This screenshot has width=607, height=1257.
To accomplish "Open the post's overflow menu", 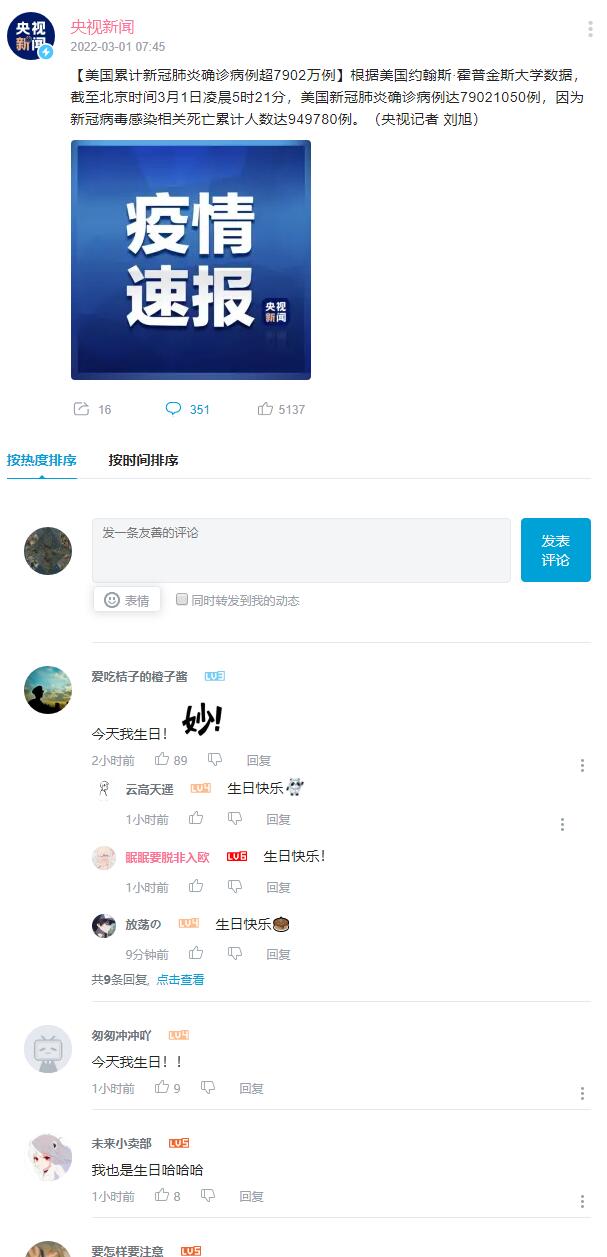I will (x=590, y=29).
